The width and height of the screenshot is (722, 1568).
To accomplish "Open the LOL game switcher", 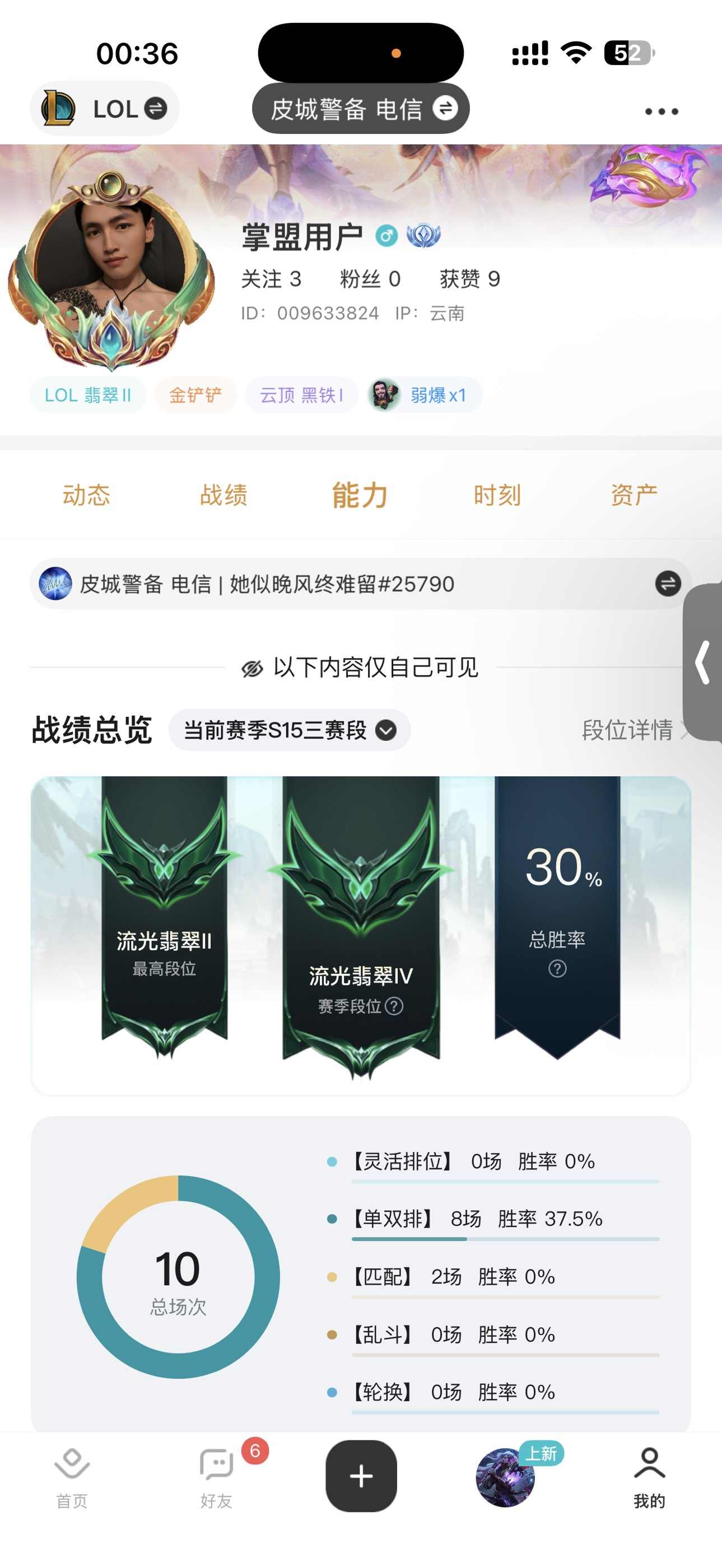I will tap(105, 109).
